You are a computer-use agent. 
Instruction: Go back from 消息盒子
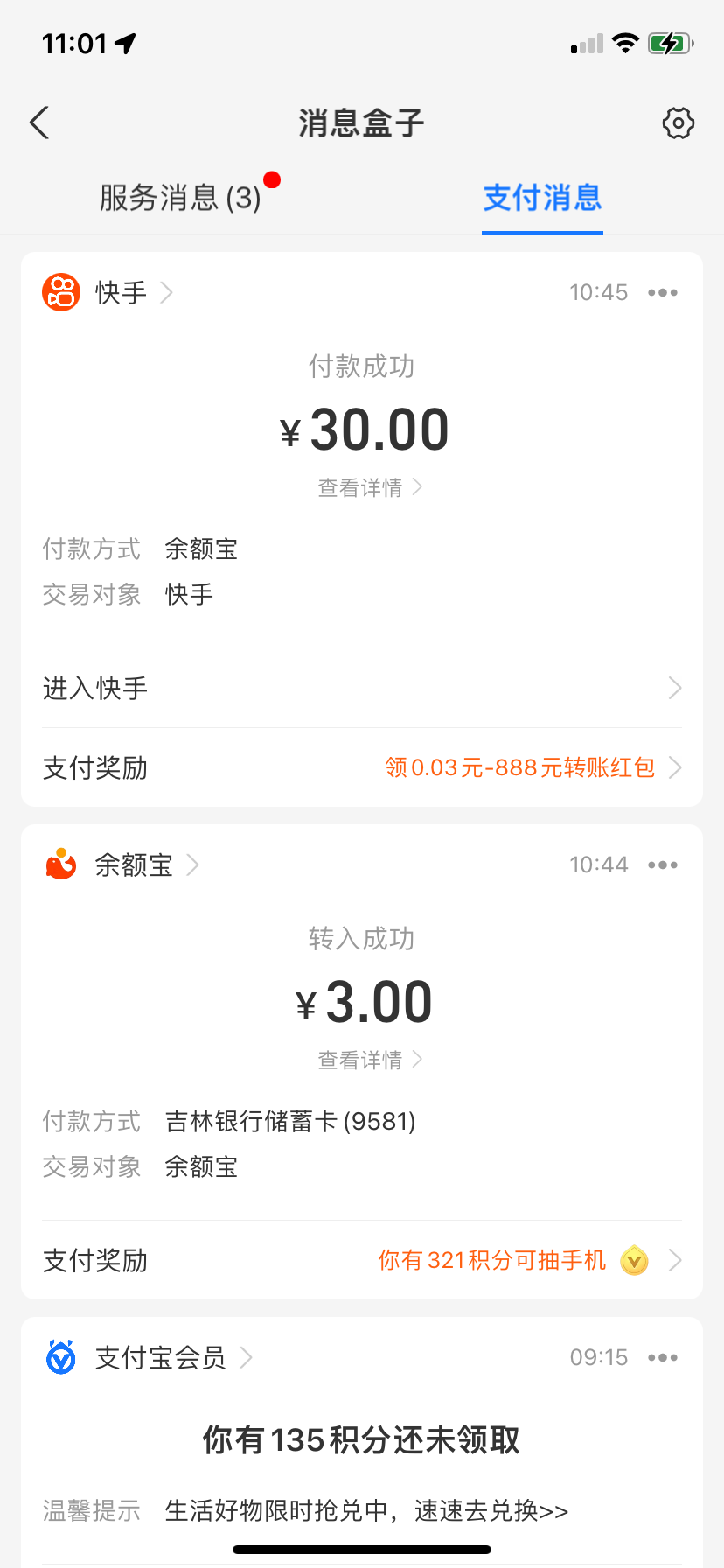coord(40,123)
